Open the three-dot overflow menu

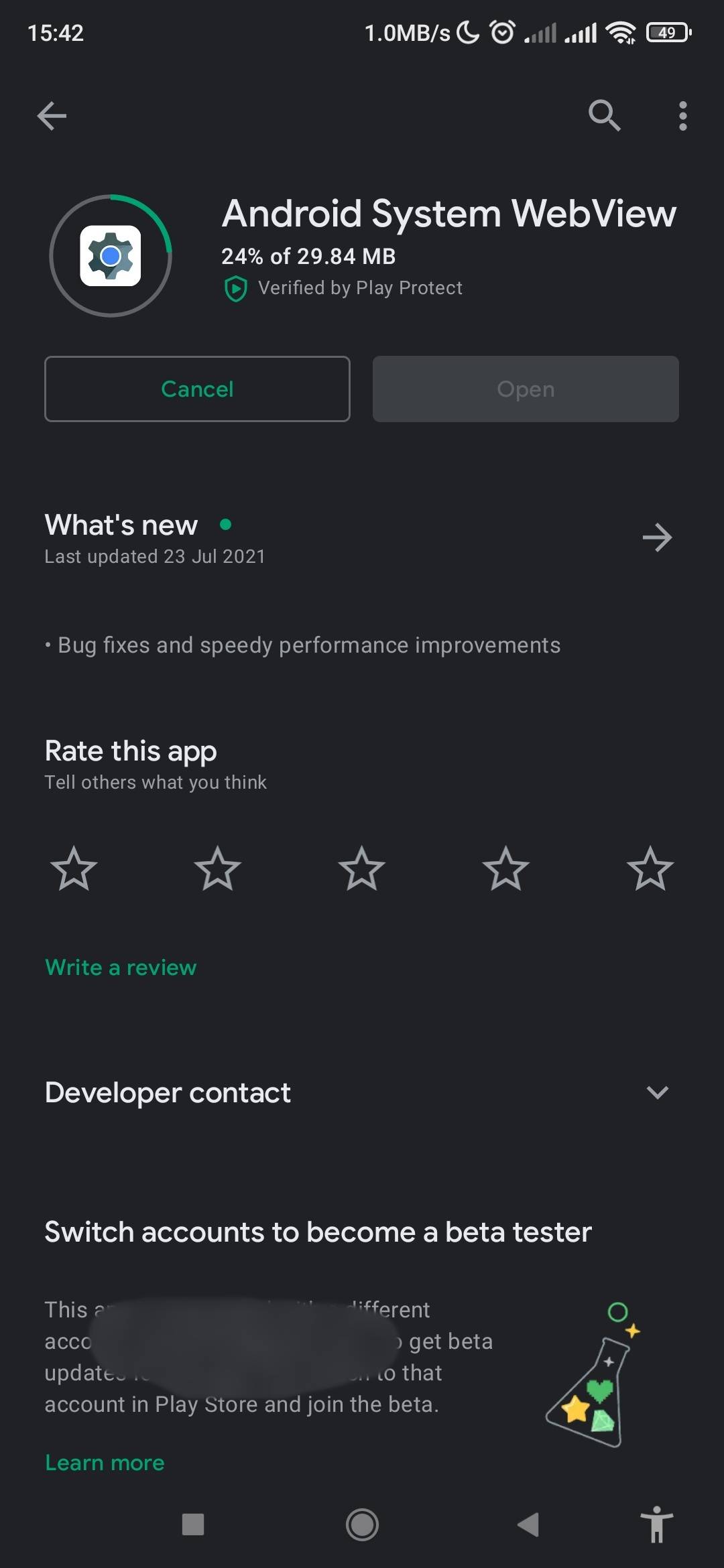point(682,116)
